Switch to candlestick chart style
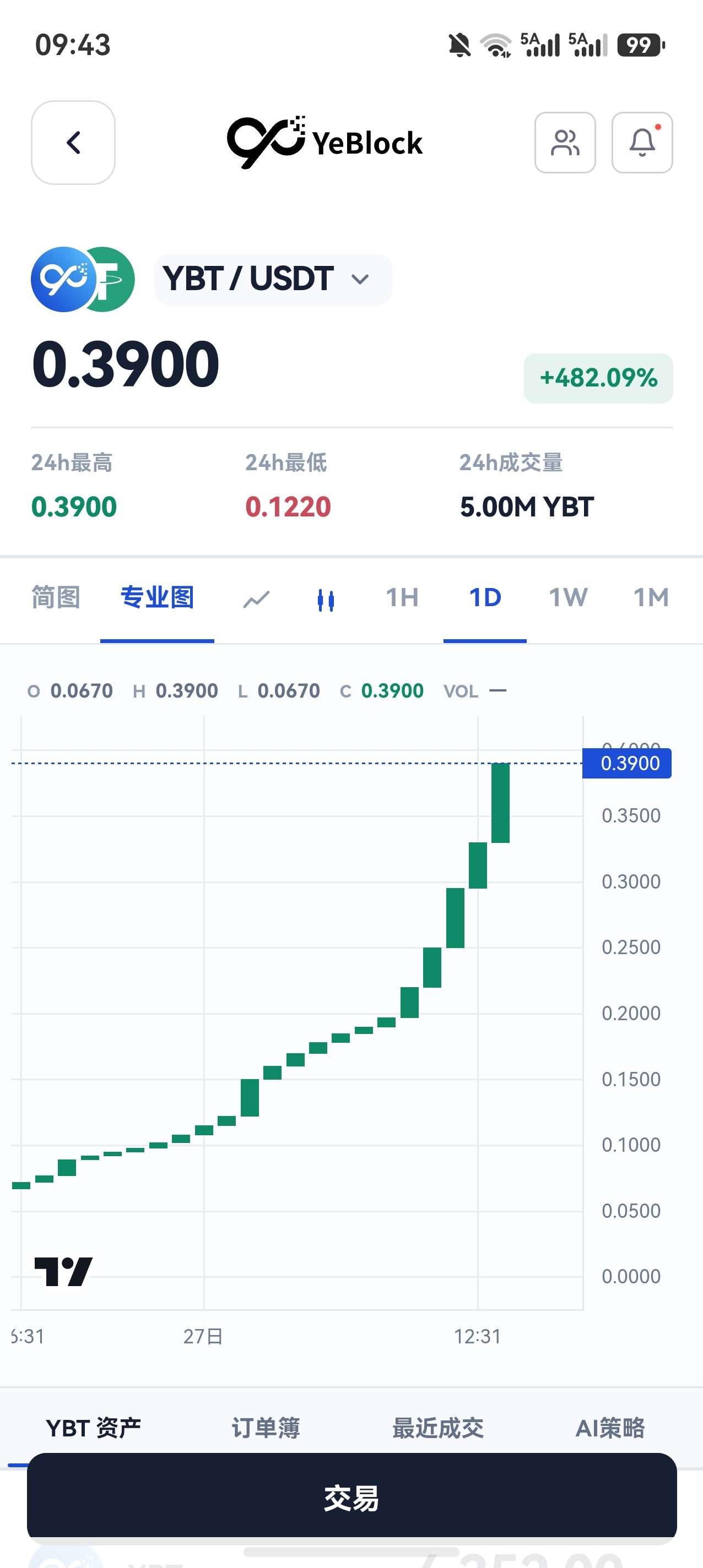 tap(326, 600)
